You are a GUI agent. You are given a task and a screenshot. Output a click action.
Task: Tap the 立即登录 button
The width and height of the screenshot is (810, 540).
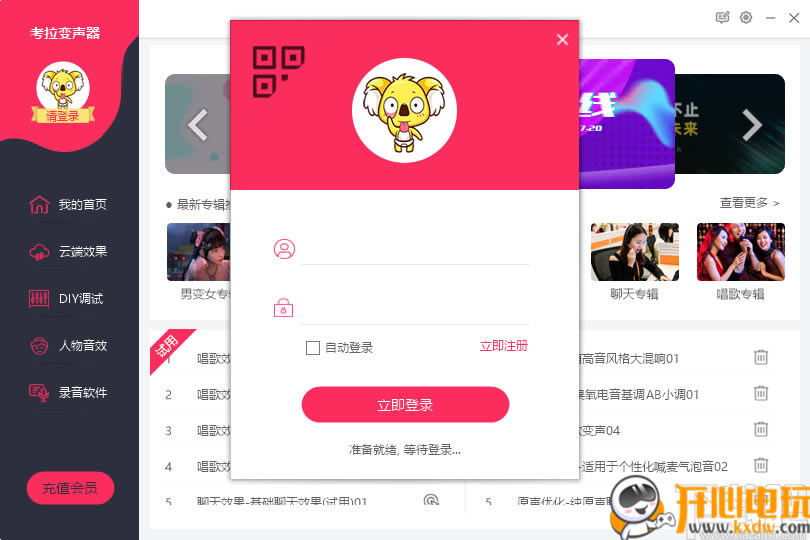tap(405, 405)
